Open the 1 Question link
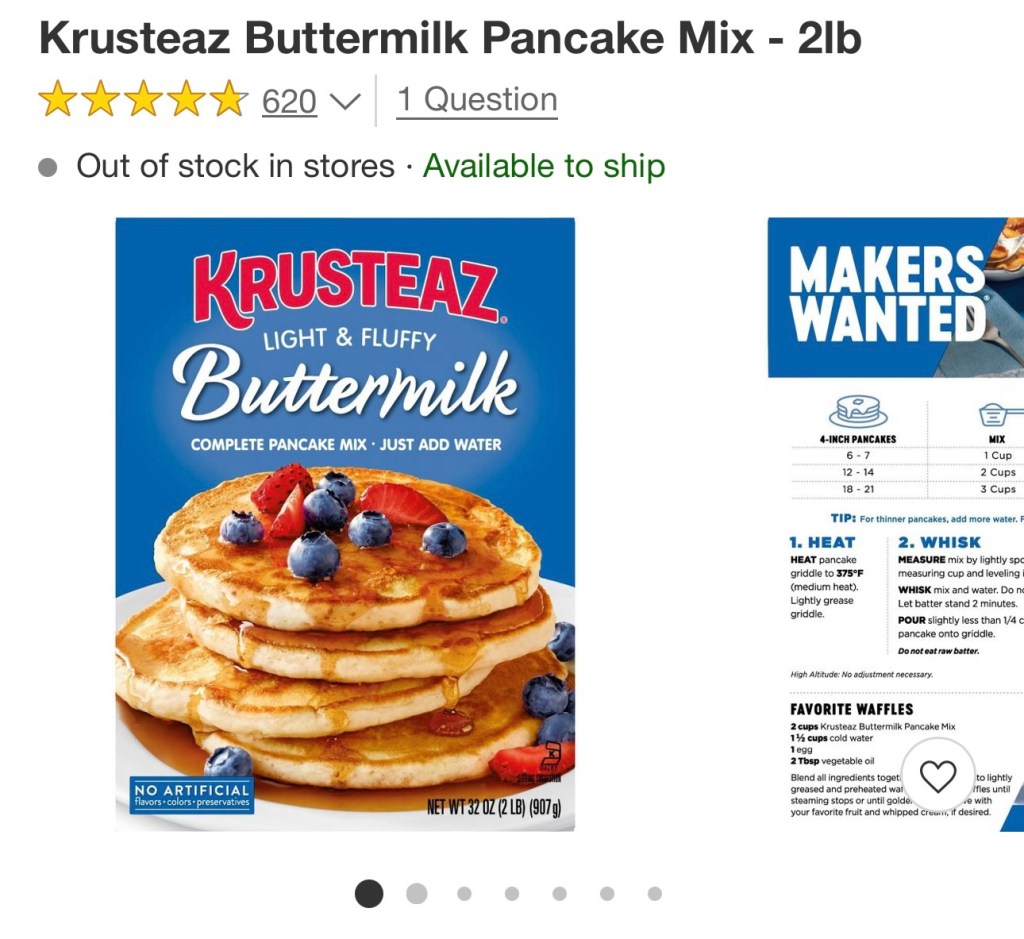Screen dimensions: 1024x939 coord(476,100)
